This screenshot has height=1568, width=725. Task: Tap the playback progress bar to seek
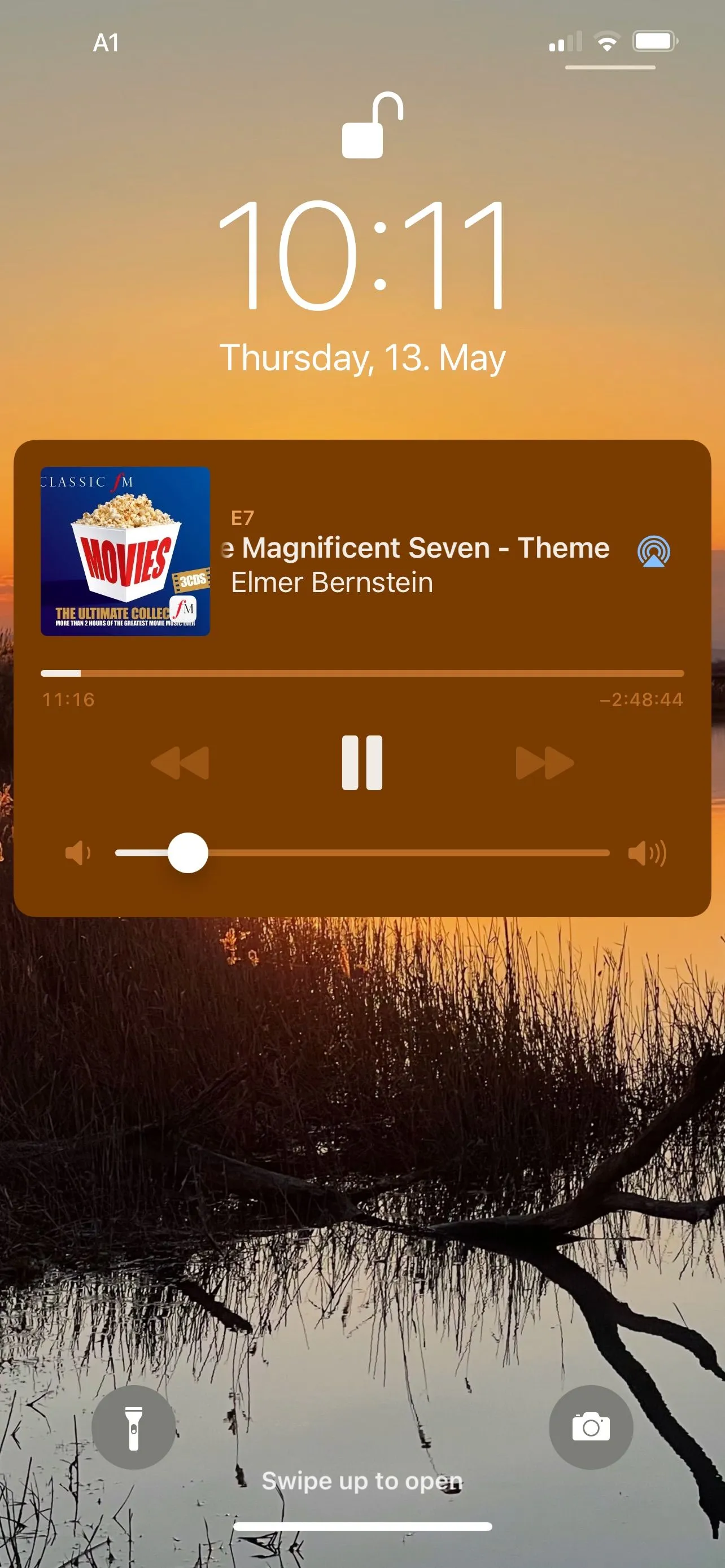point(362,673)
